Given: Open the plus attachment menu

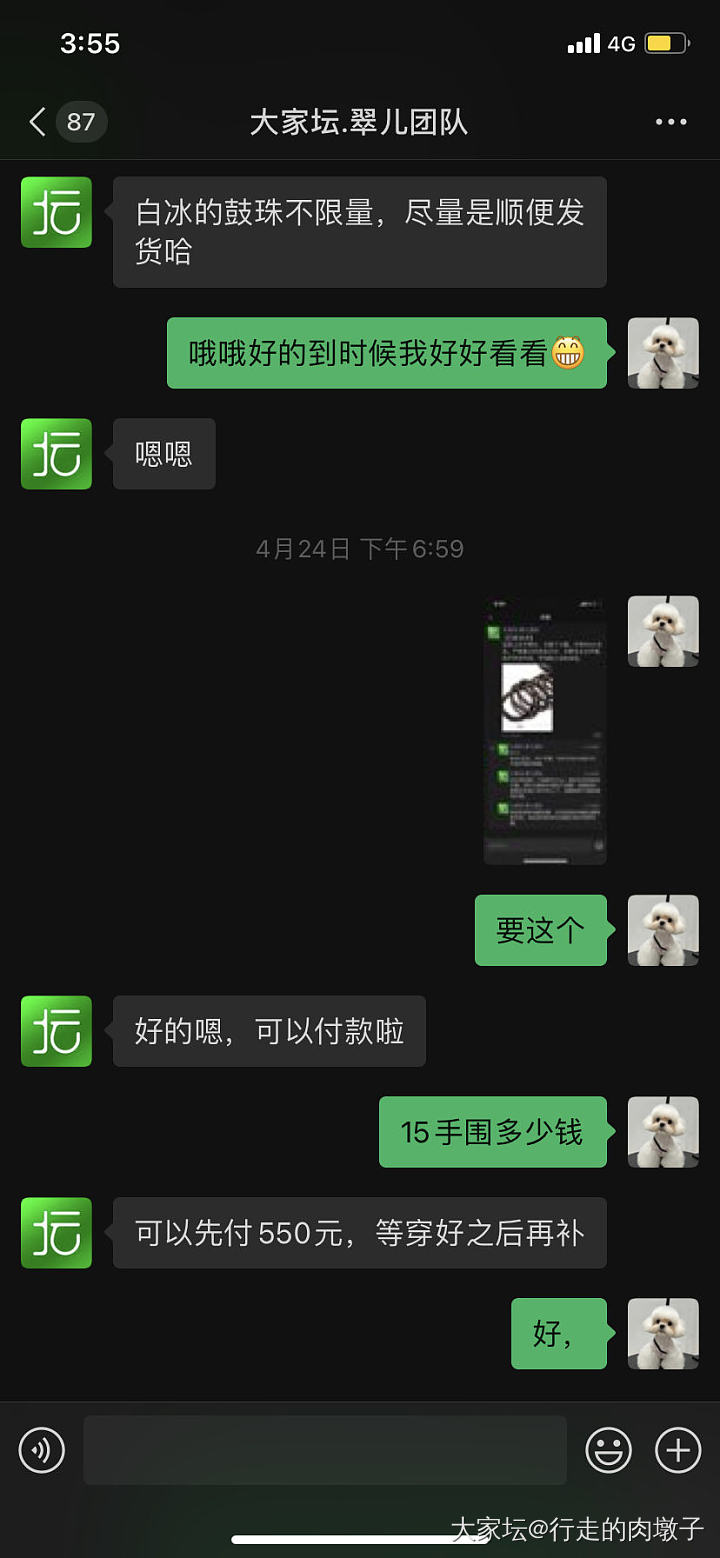Looking at the screenshot, I should point(678,1450).
